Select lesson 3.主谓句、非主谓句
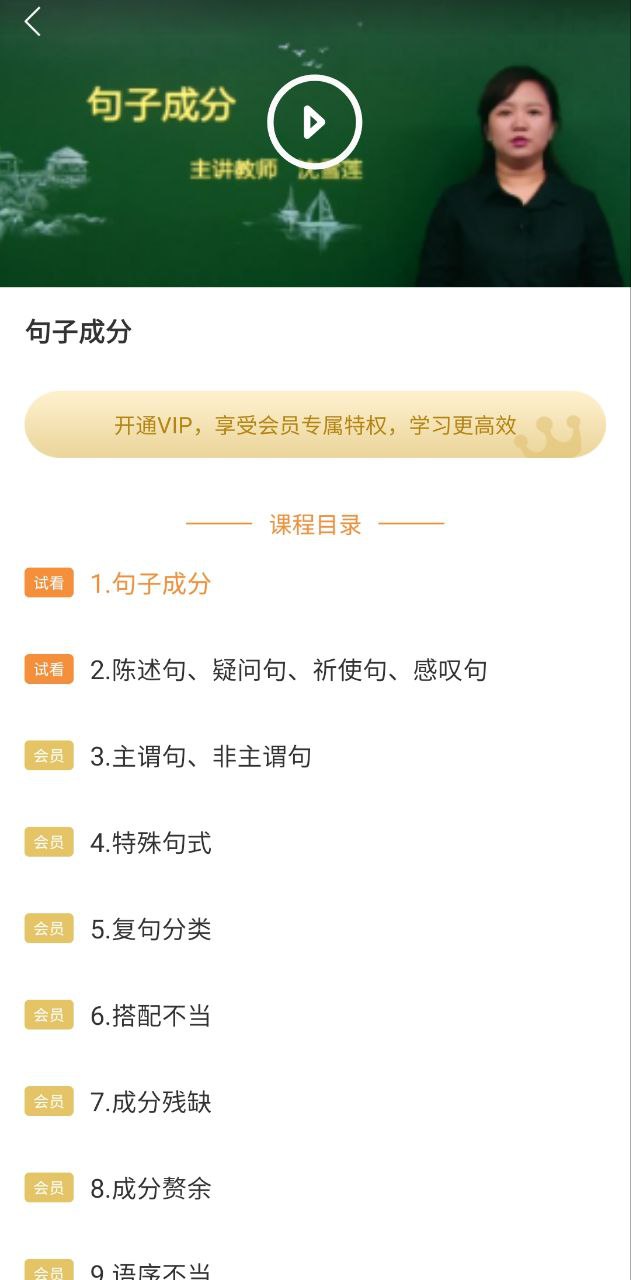The height and width of the screenshot is (1280, 631). click(200, 757)
